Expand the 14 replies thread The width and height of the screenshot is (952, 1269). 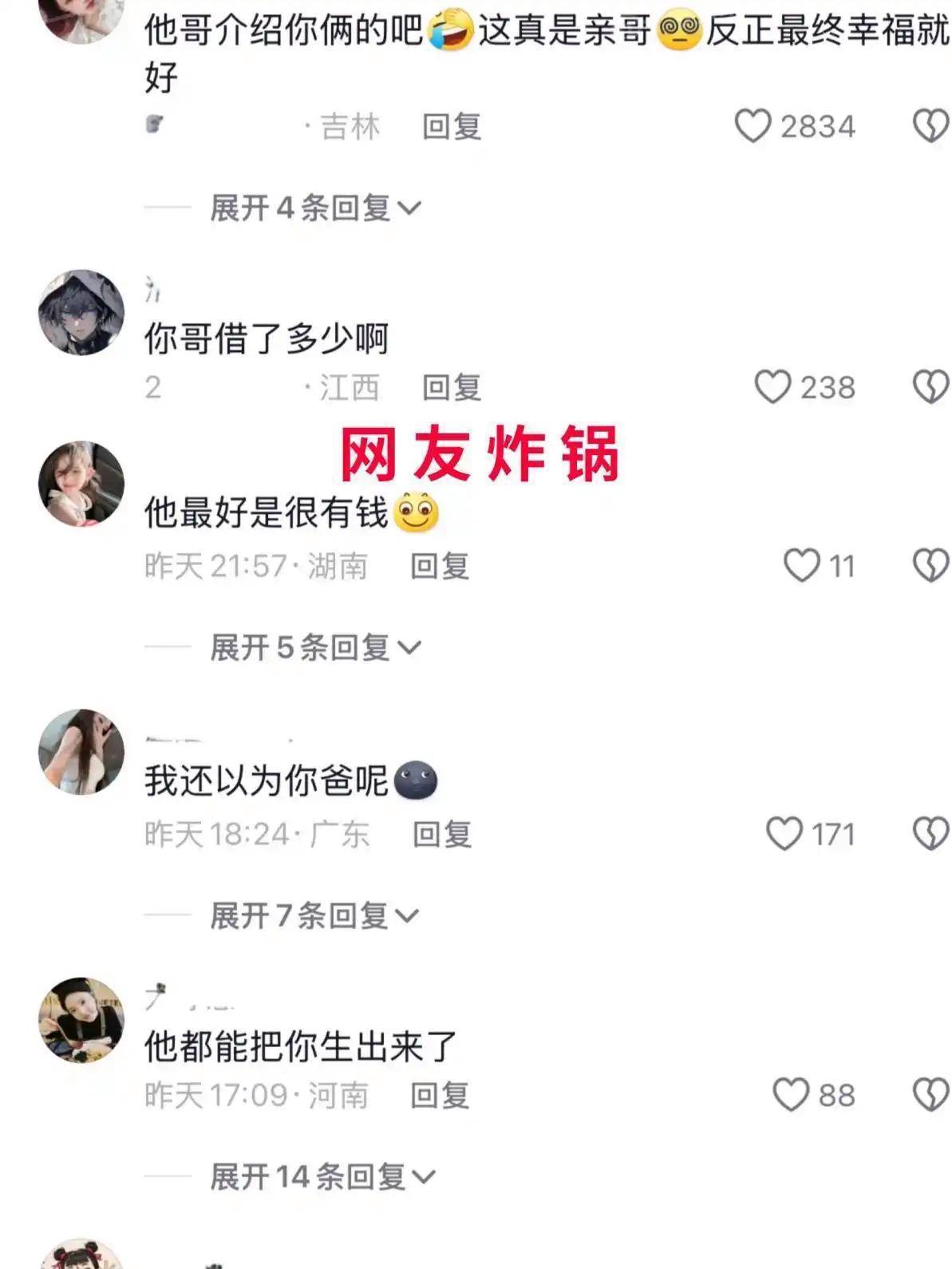322,1176
